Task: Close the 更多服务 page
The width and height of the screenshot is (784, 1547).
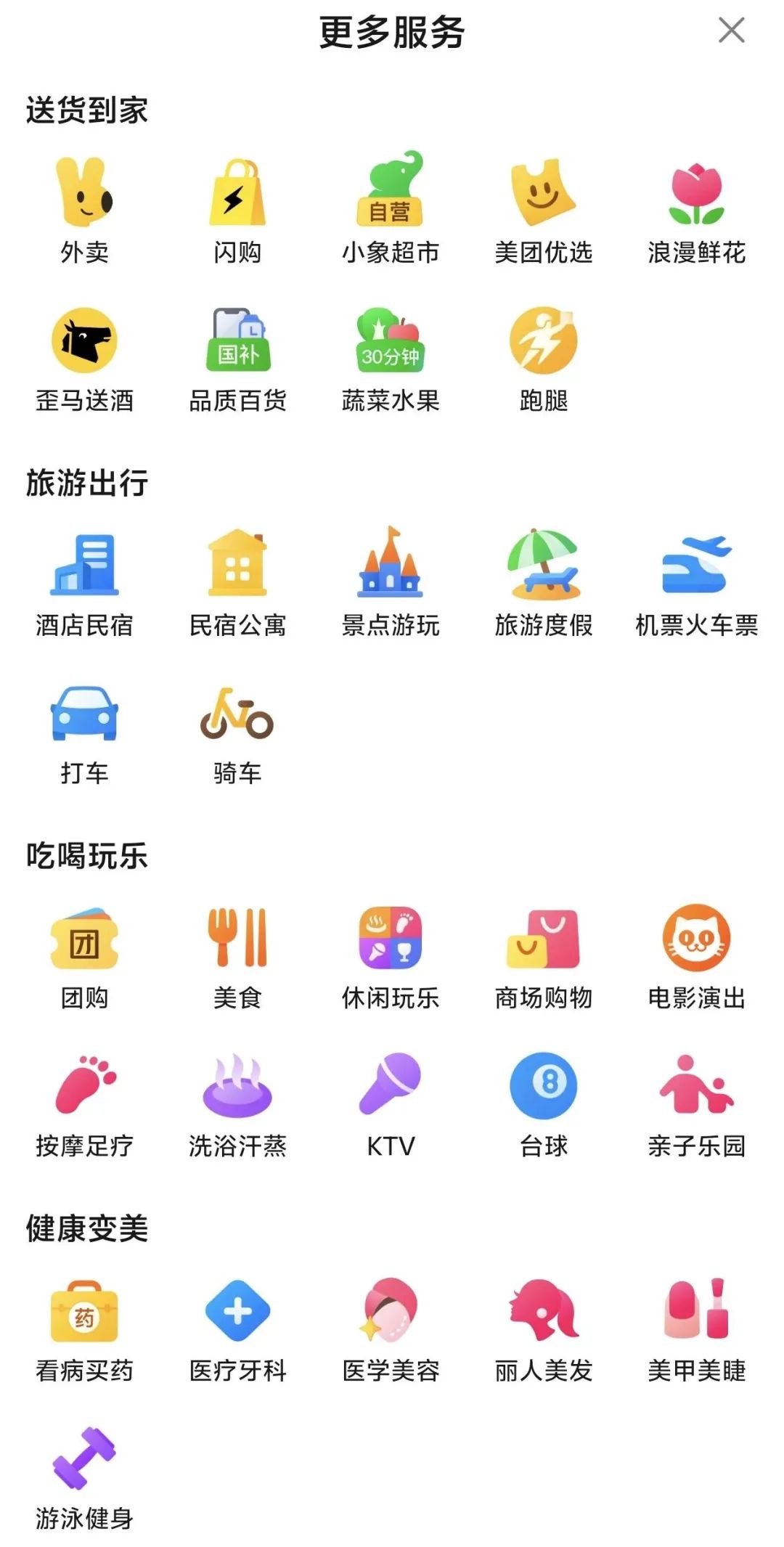Action: 731,30
